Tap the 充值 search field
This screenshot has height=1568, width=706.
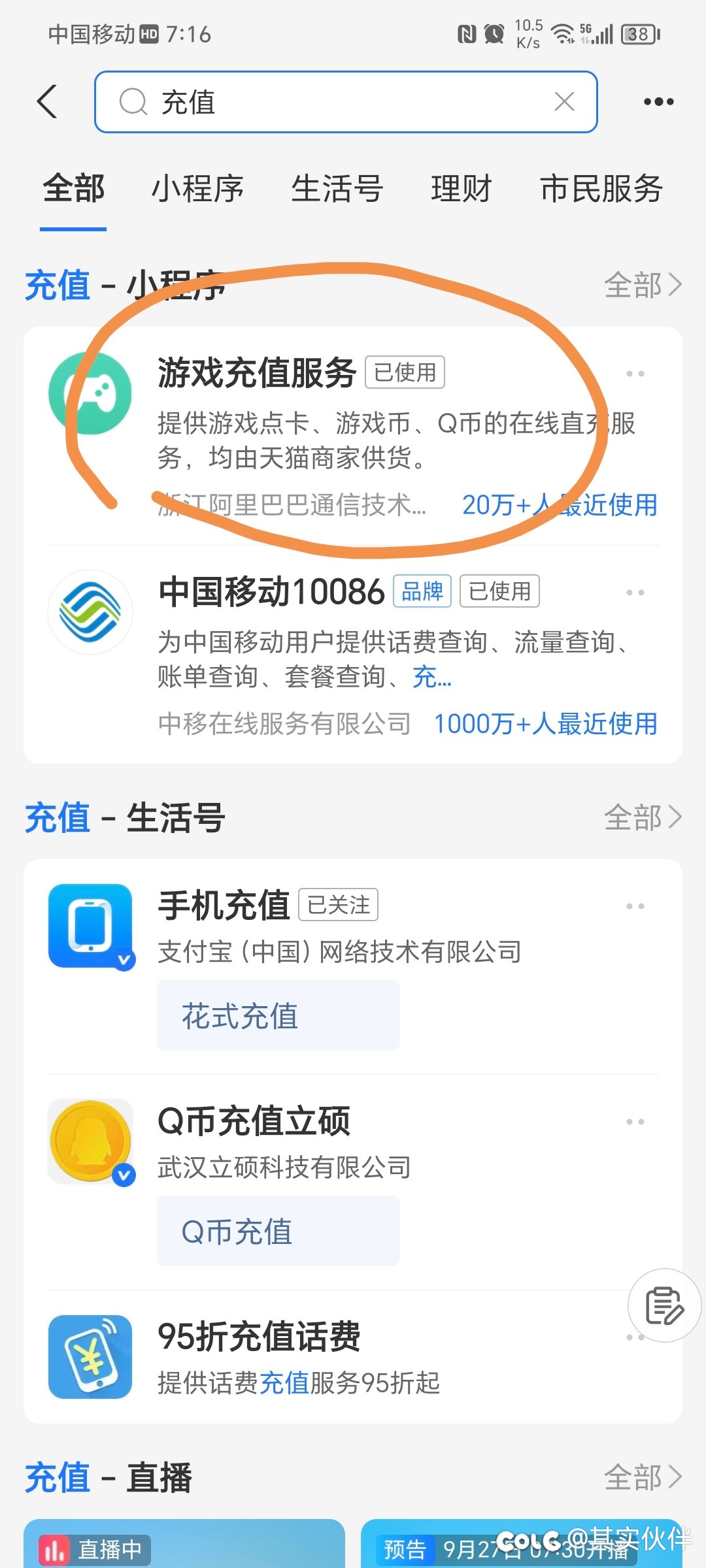click(x=340, y=102)
